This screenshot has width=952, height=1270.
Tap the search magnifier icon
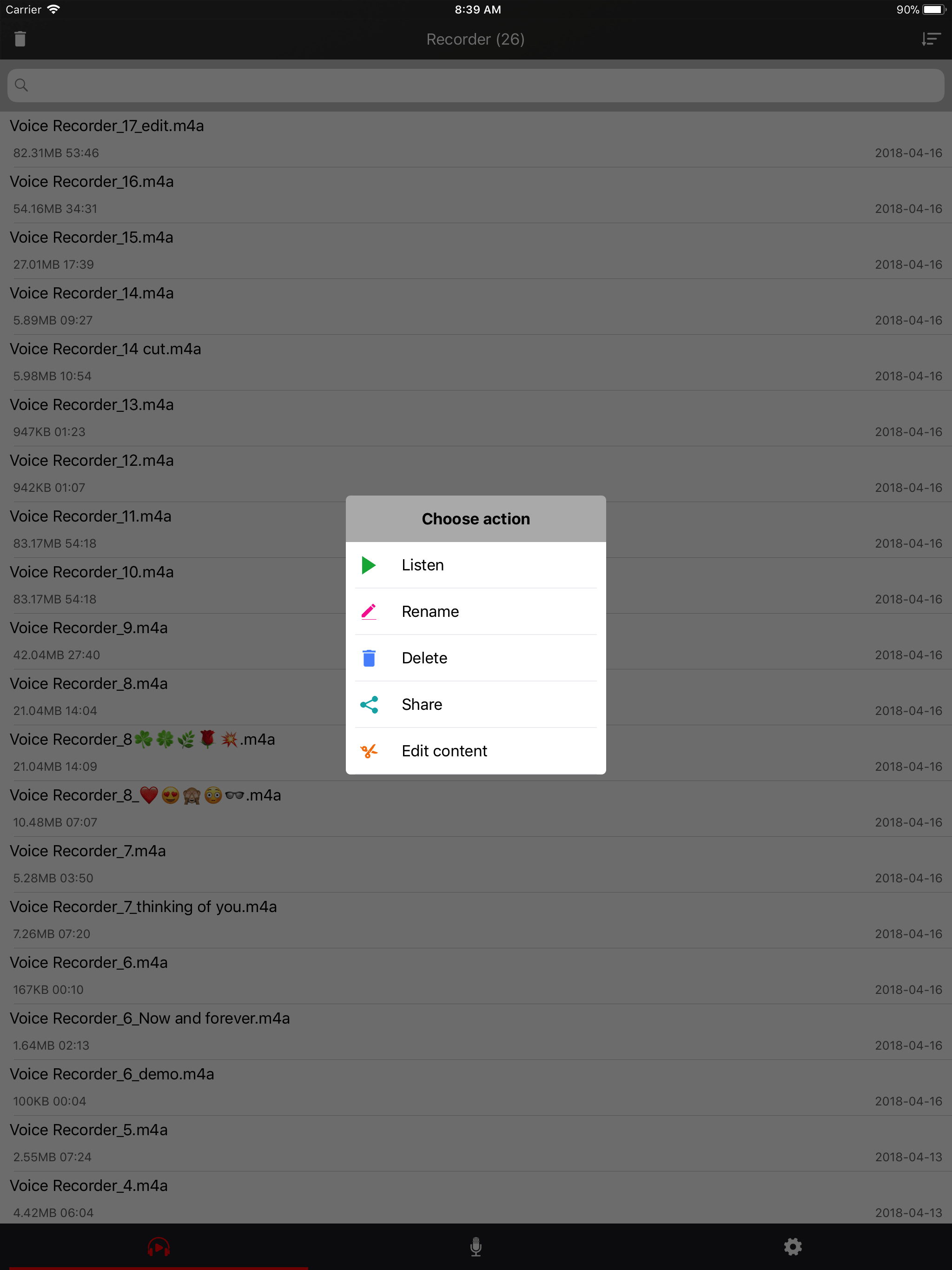coord(22,85)
